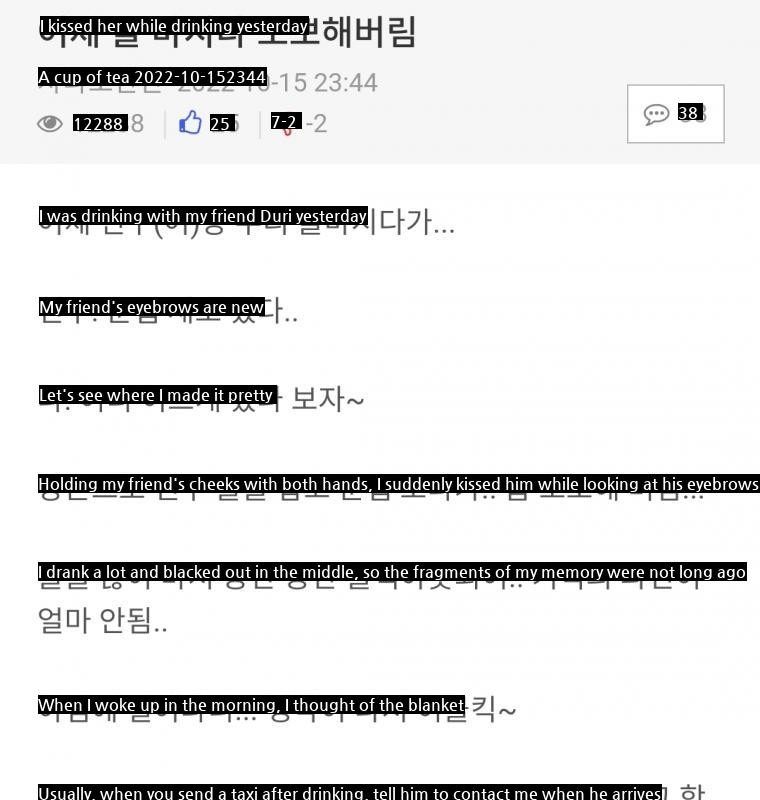The width and height of the screenshot is (760, 800).
Task: Open the 38 comments button
Action: click(x=675, y=114)
